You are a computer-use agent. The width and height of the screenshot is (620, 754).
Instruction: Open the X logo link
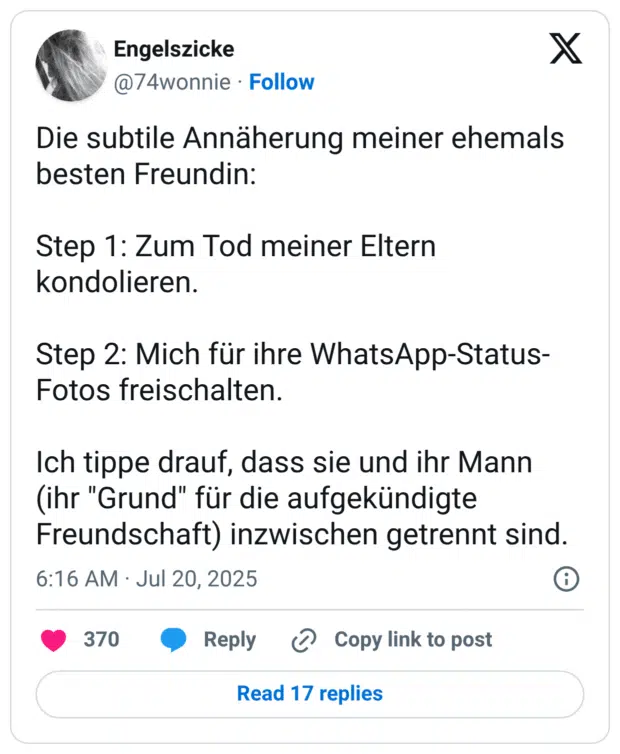pos(566,48)
